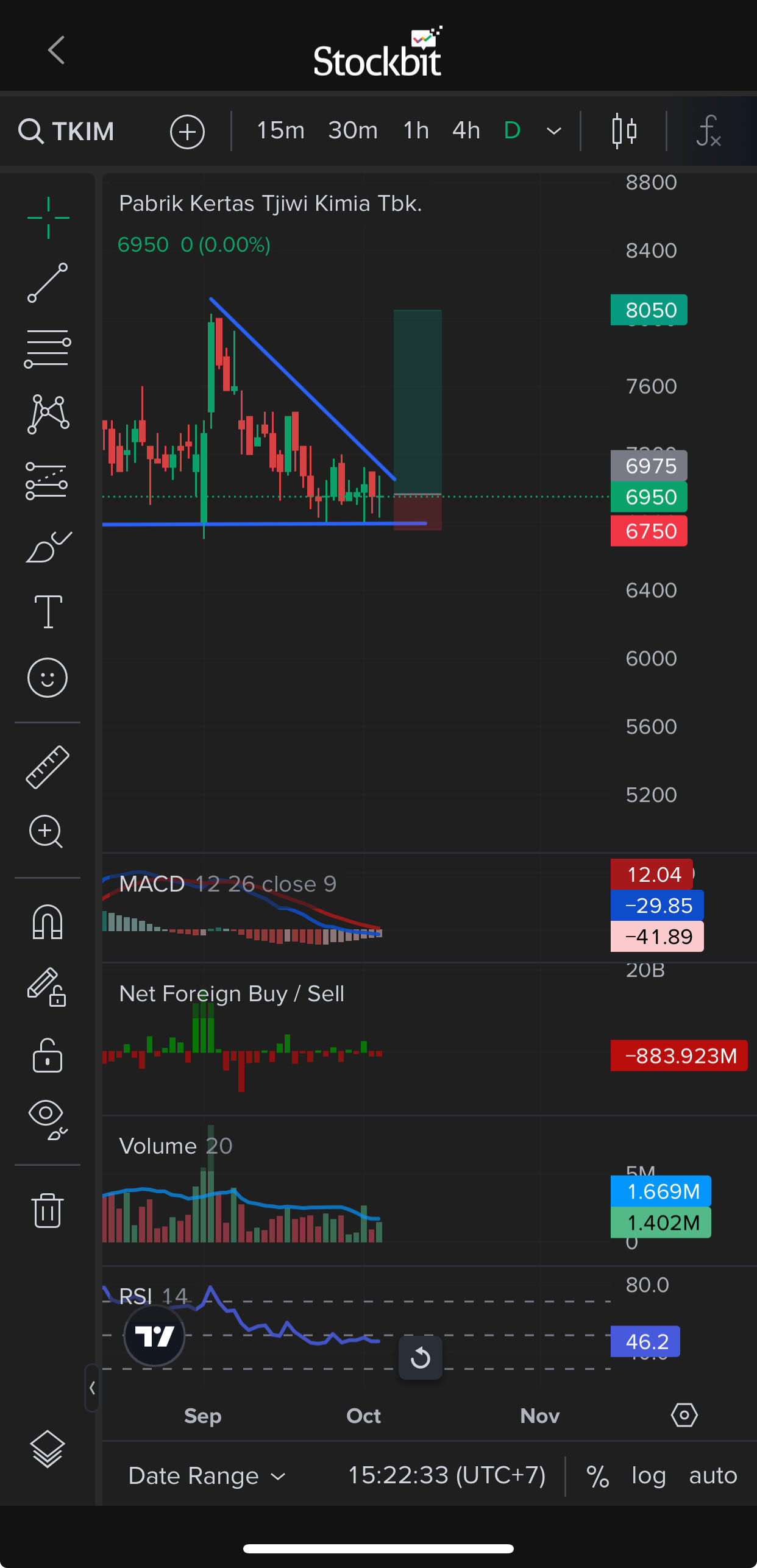Open the emoji sticker tool

coord(48,678)
